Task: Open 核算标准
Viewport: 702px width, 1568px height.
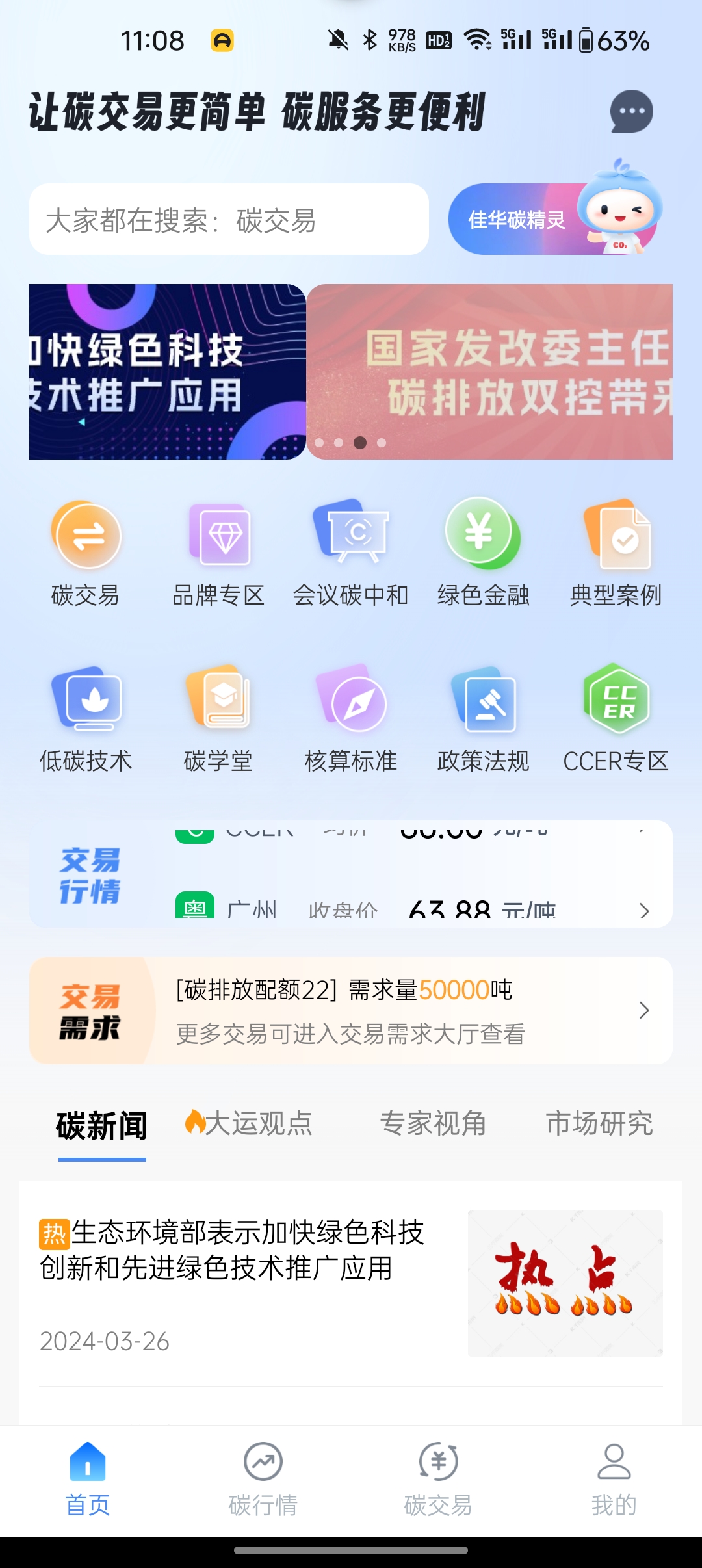Action: [x=351, y=719]
